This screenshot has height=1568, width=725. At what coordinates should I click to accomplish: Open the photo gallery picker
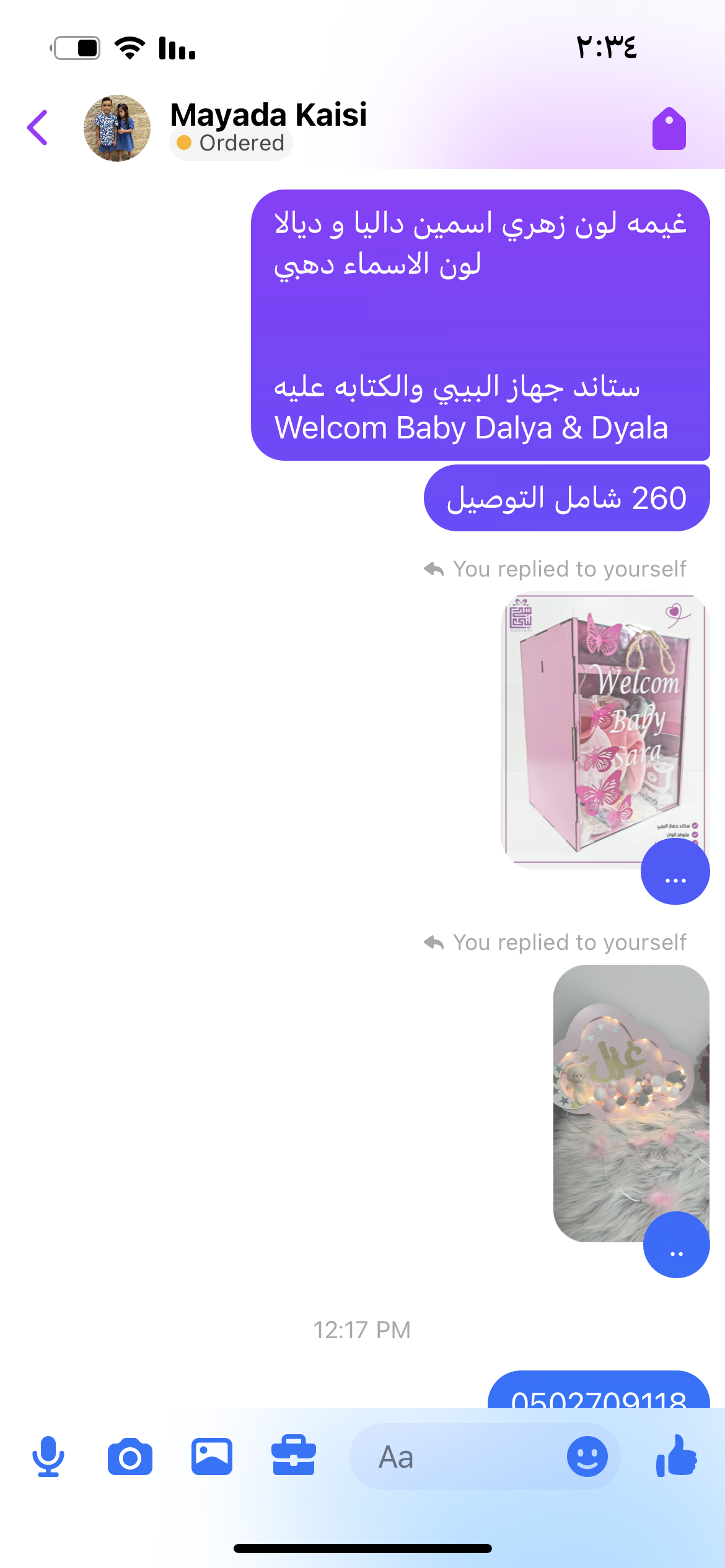pyautogui.click(x=212, y=1457)
